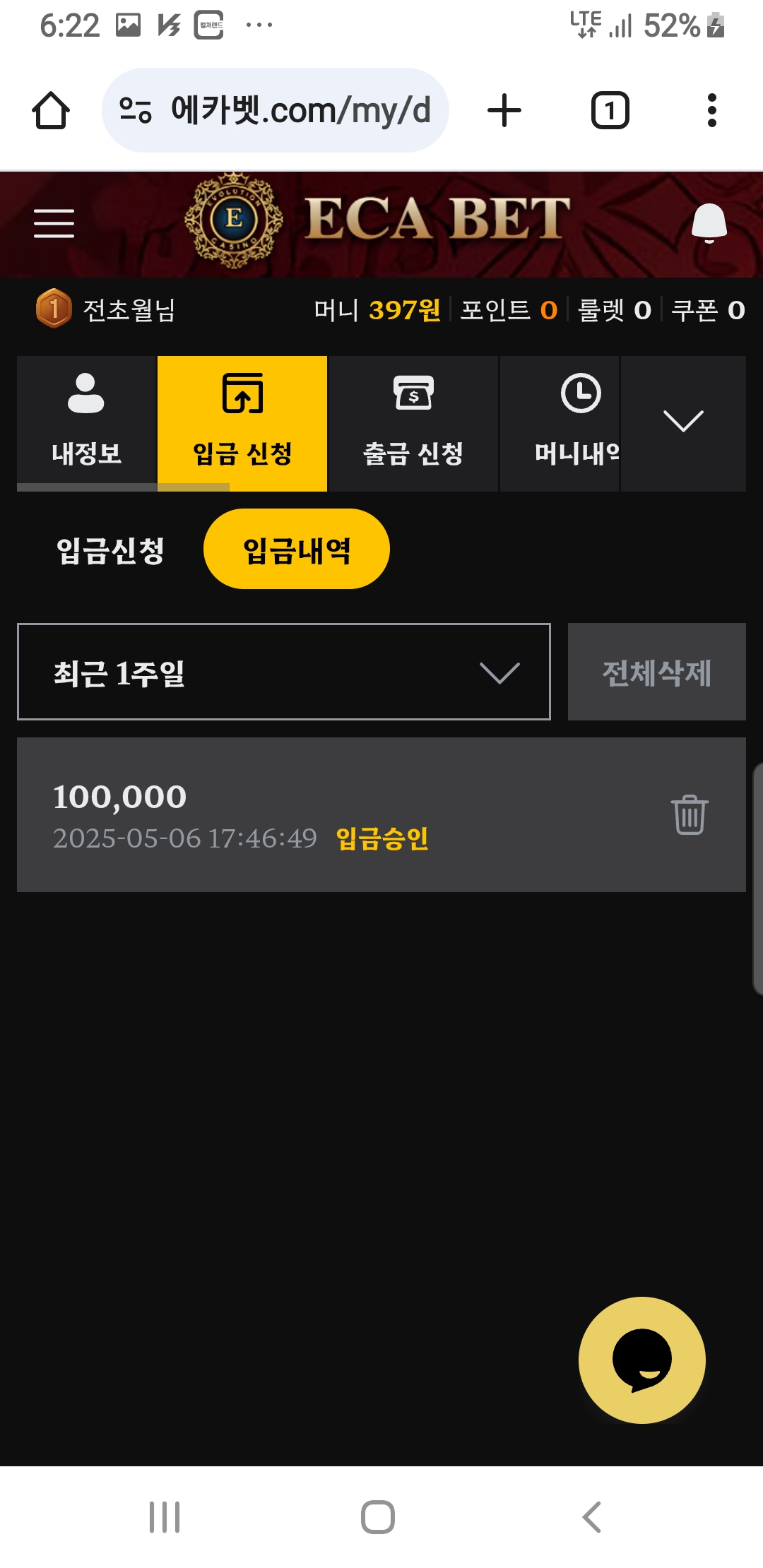Switch to the 내정보 tab
The width and height of the screenshot is (763, 1568).
(x=86, y=422)
